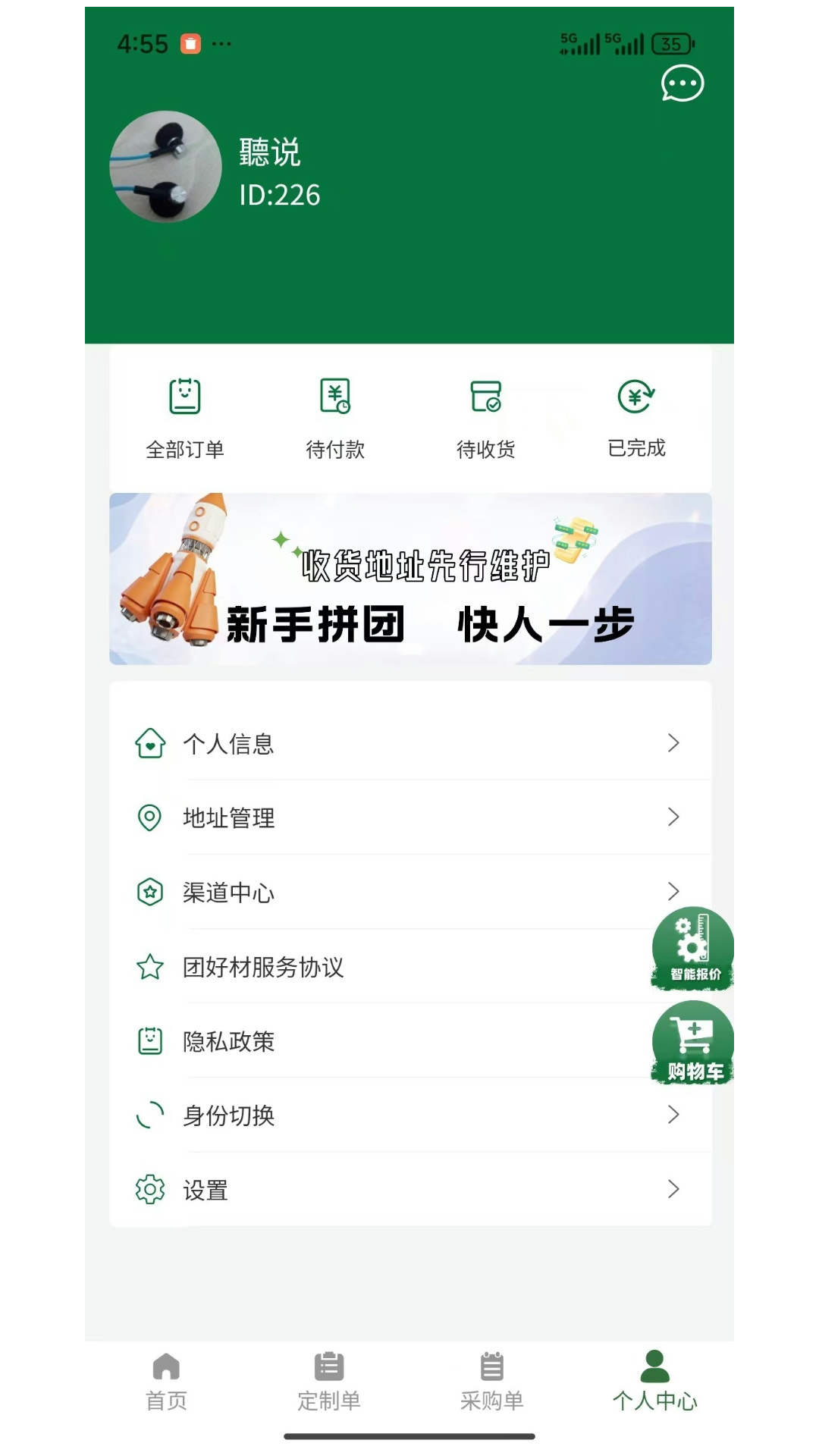Select the 个人中心 tab

[x=654, y=1382]
